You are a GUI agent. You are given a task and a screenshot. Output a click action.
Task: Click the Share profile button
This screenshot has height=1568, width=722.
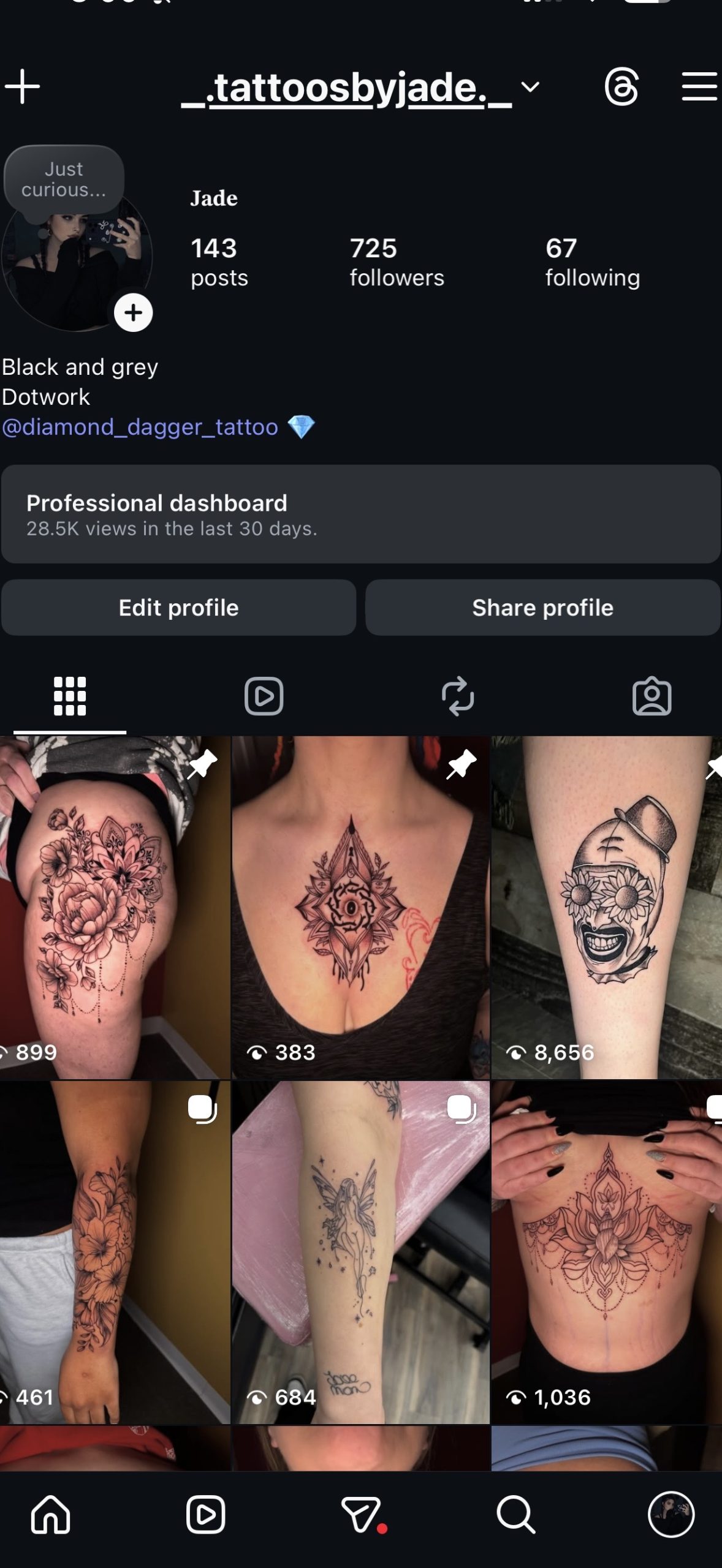coord(542,607)
